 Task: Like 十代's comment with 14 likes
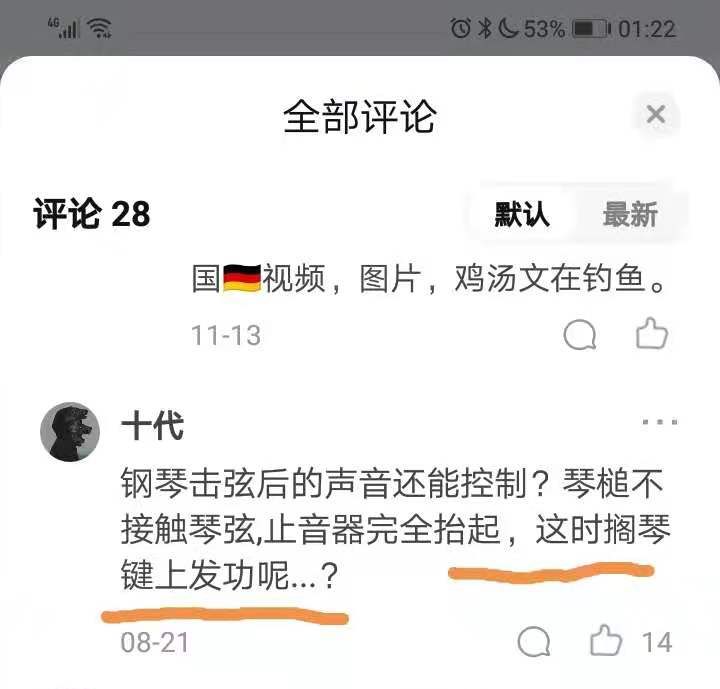point(607,641)
